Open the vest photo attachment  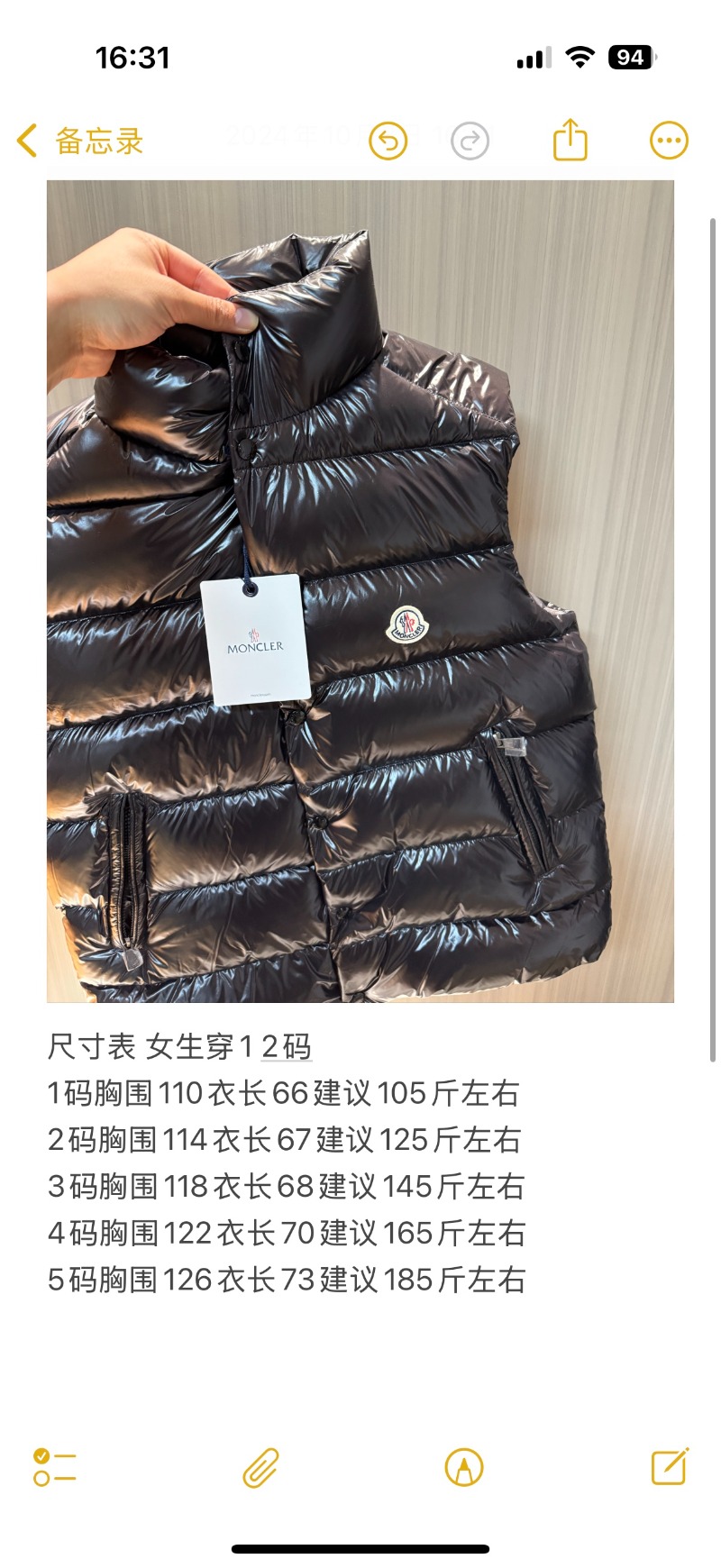point(360,591)
